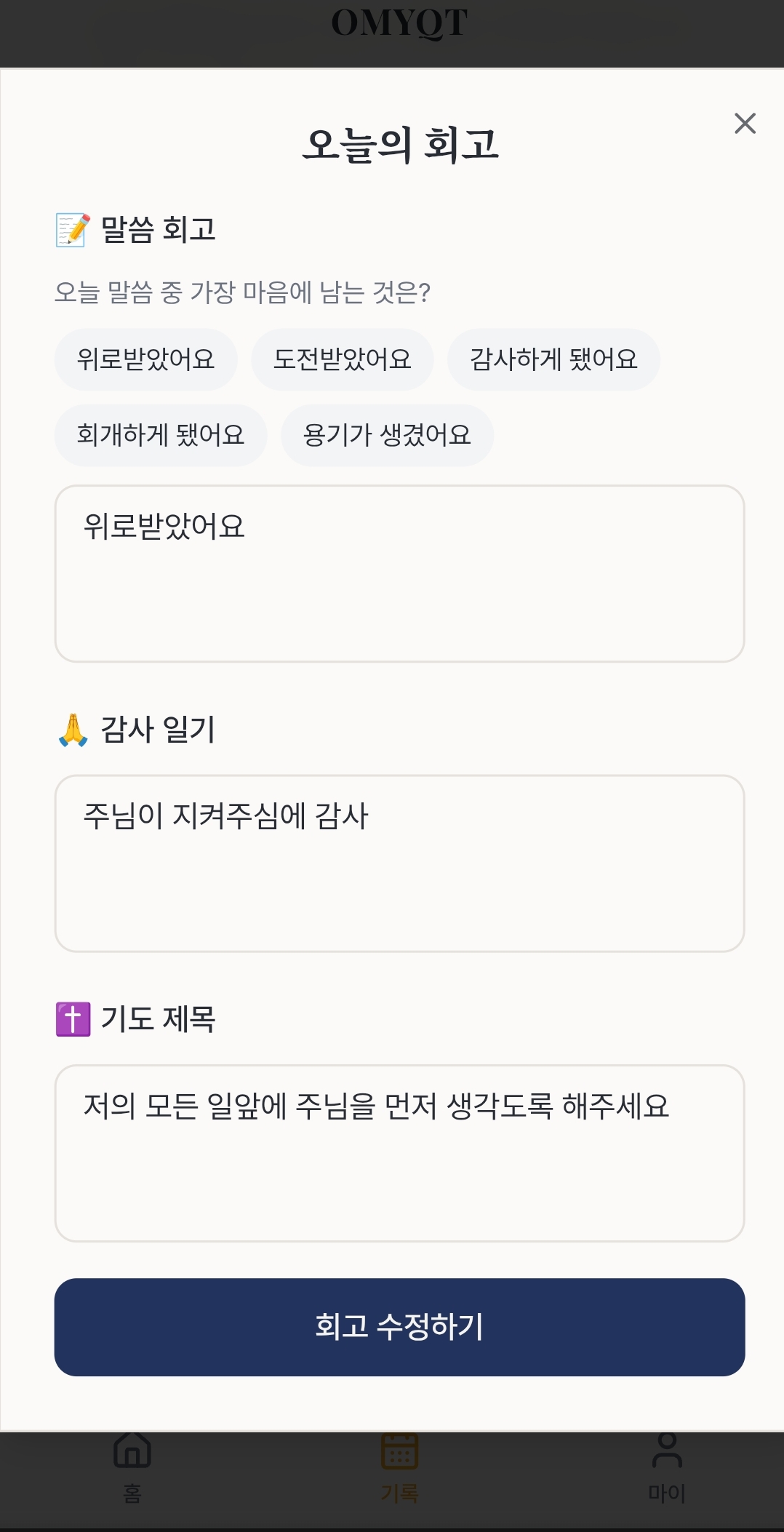Image resolution: width=784 pixels, height=1532 pixels.
Task: Toggle the 도전받았어요 option
Action: [x=342, y=359]
